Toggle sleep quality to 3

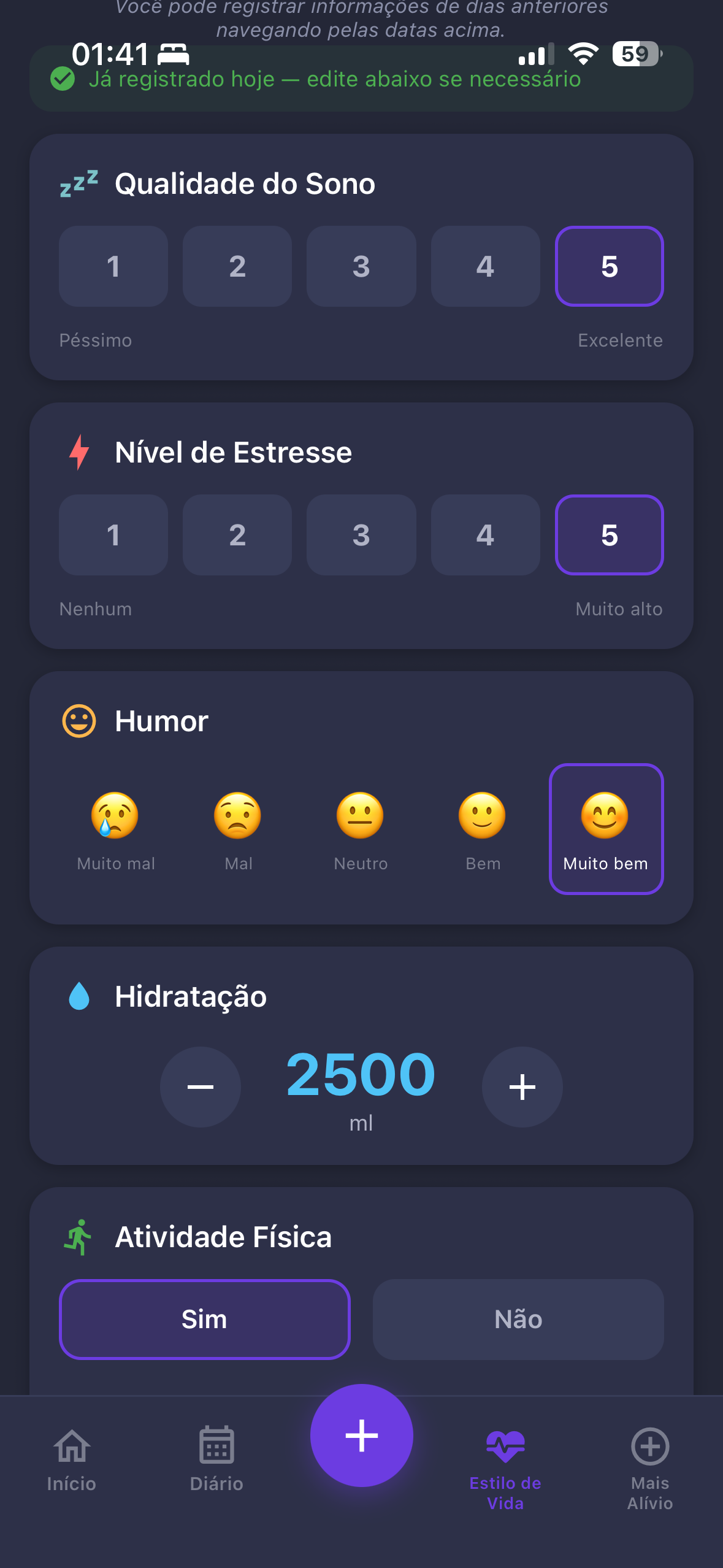point(361,266)
